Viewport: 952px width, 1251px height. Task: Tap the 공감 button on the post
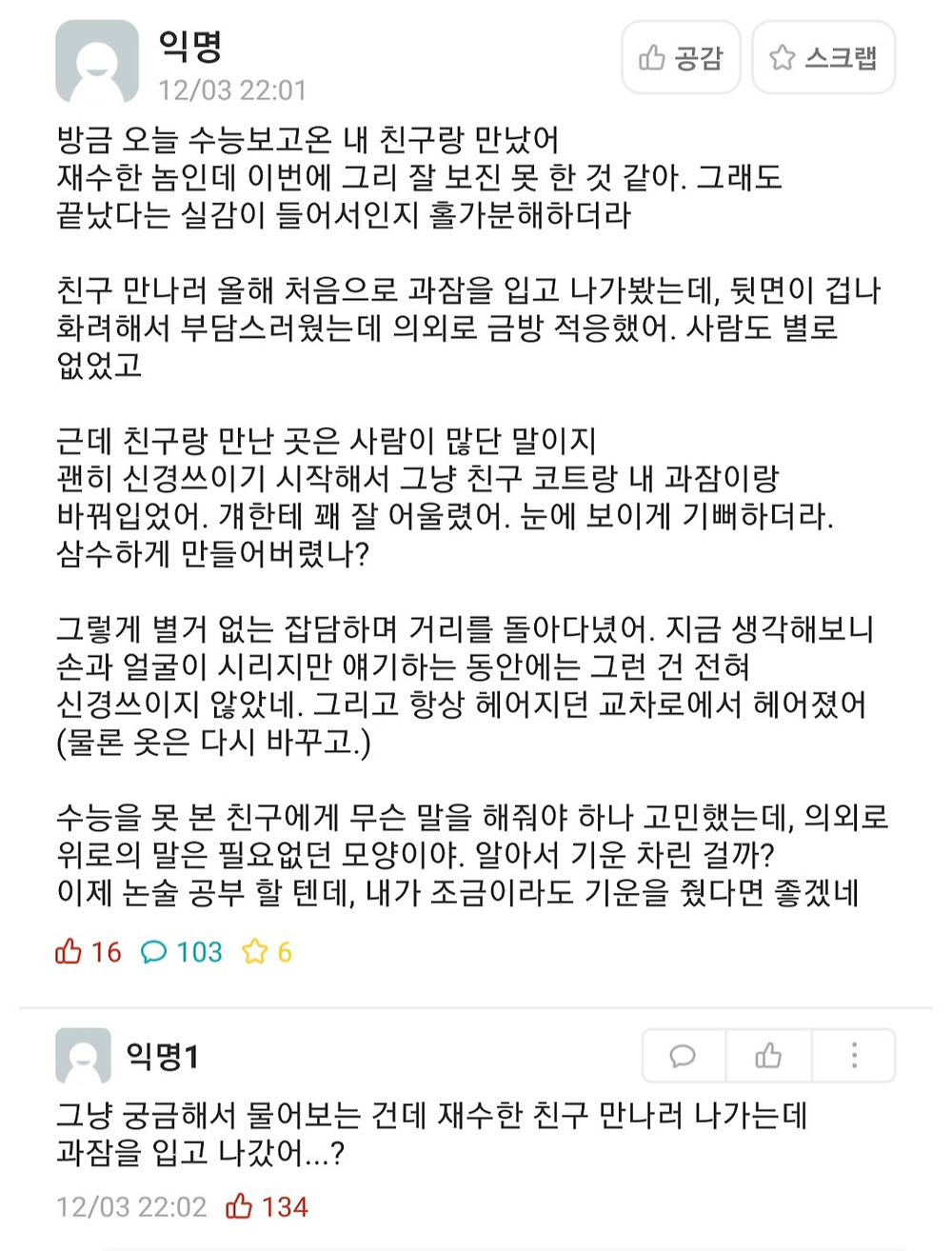tap(681, 58)
